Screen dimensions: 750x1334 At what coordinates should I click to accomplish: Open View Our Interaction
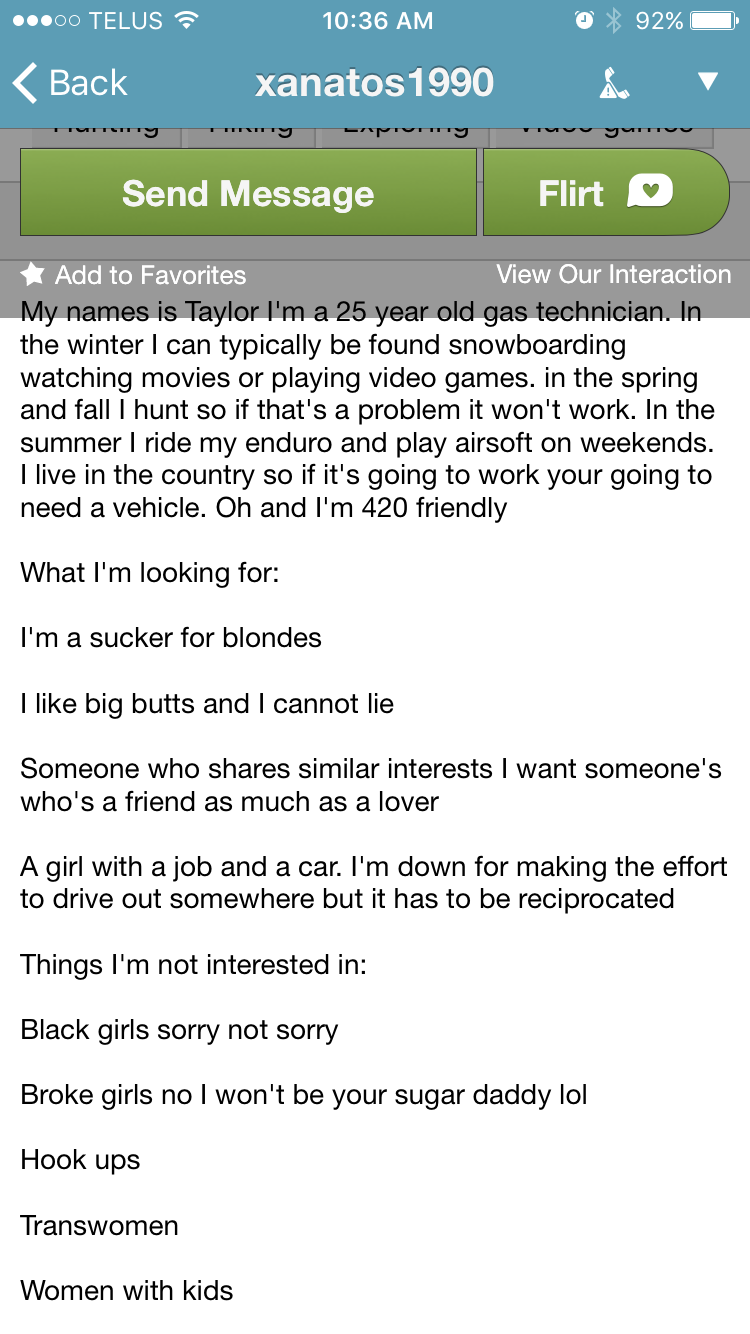613,275
